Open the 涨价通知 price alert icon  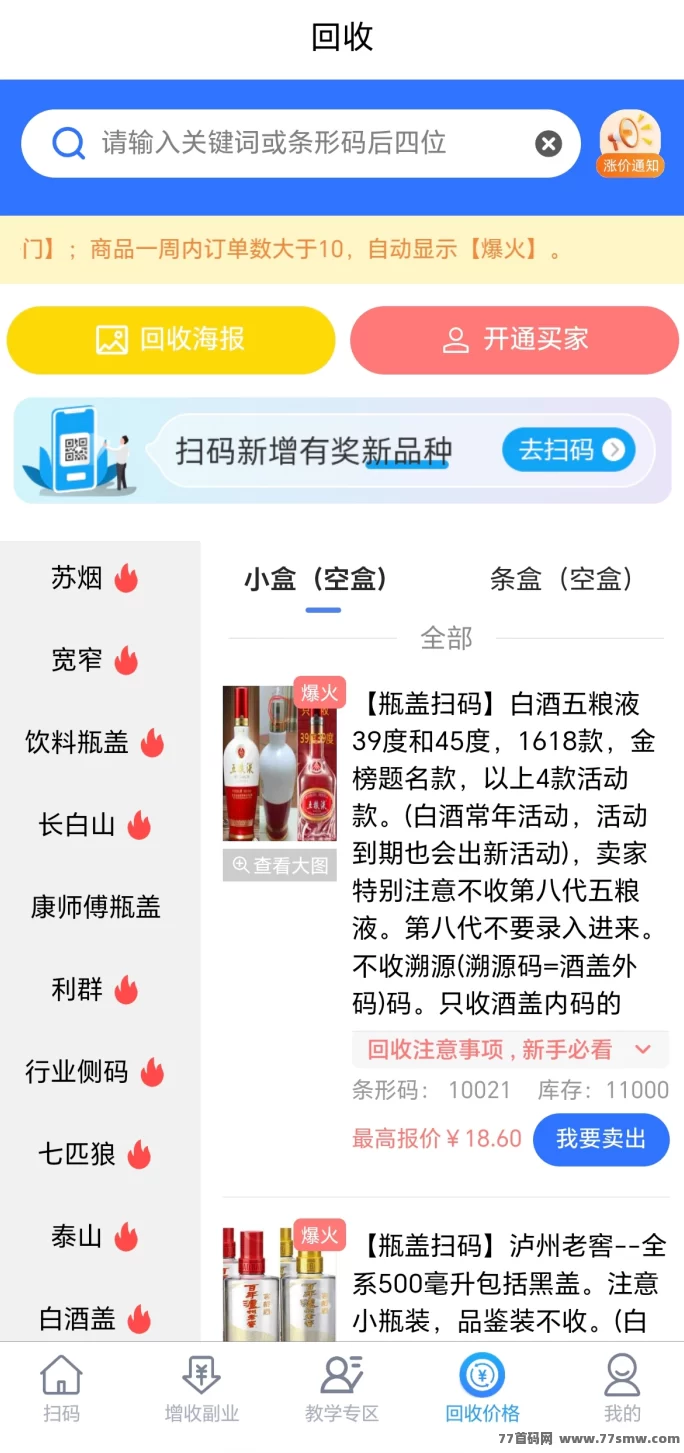(x=630, y=144)
